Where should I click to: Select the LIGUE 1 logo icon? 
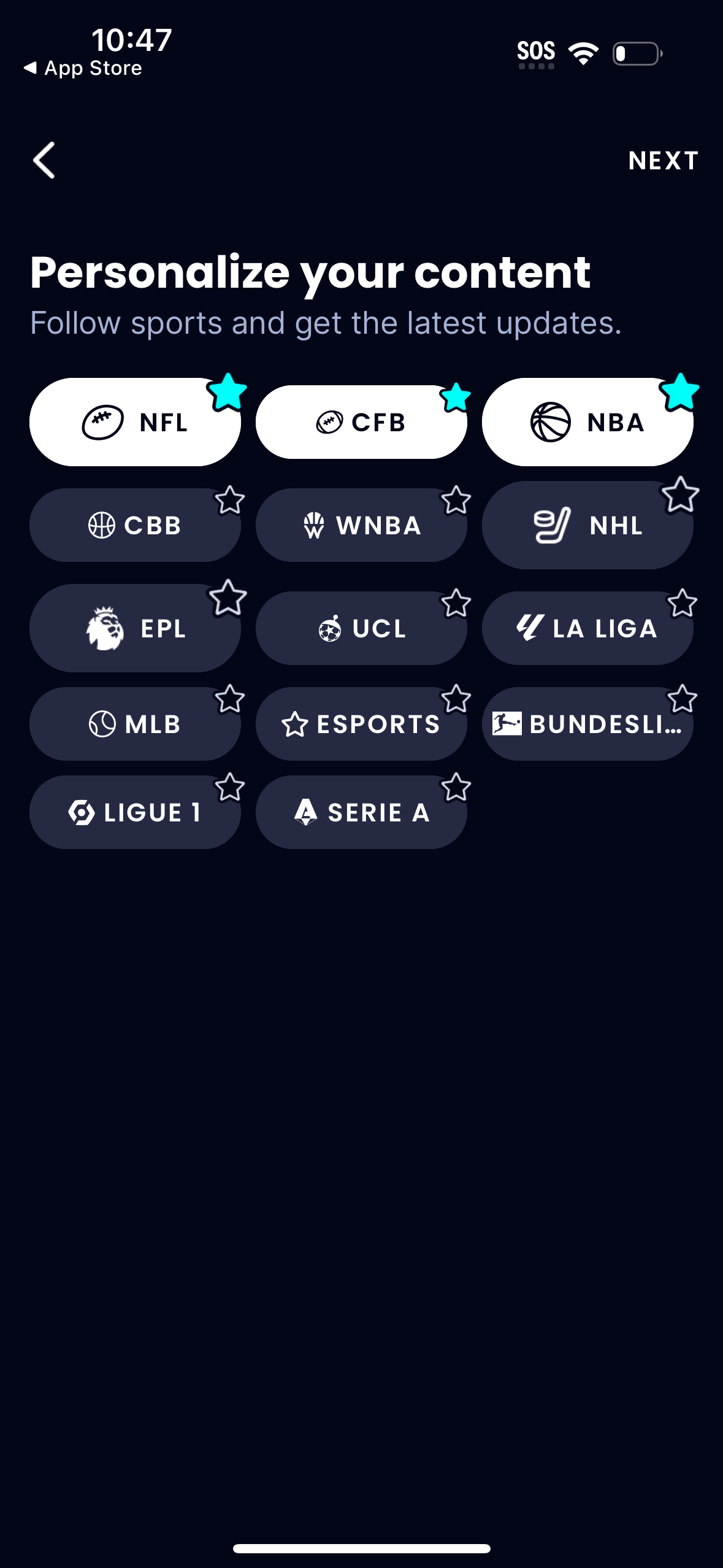(x=83, y=812)
